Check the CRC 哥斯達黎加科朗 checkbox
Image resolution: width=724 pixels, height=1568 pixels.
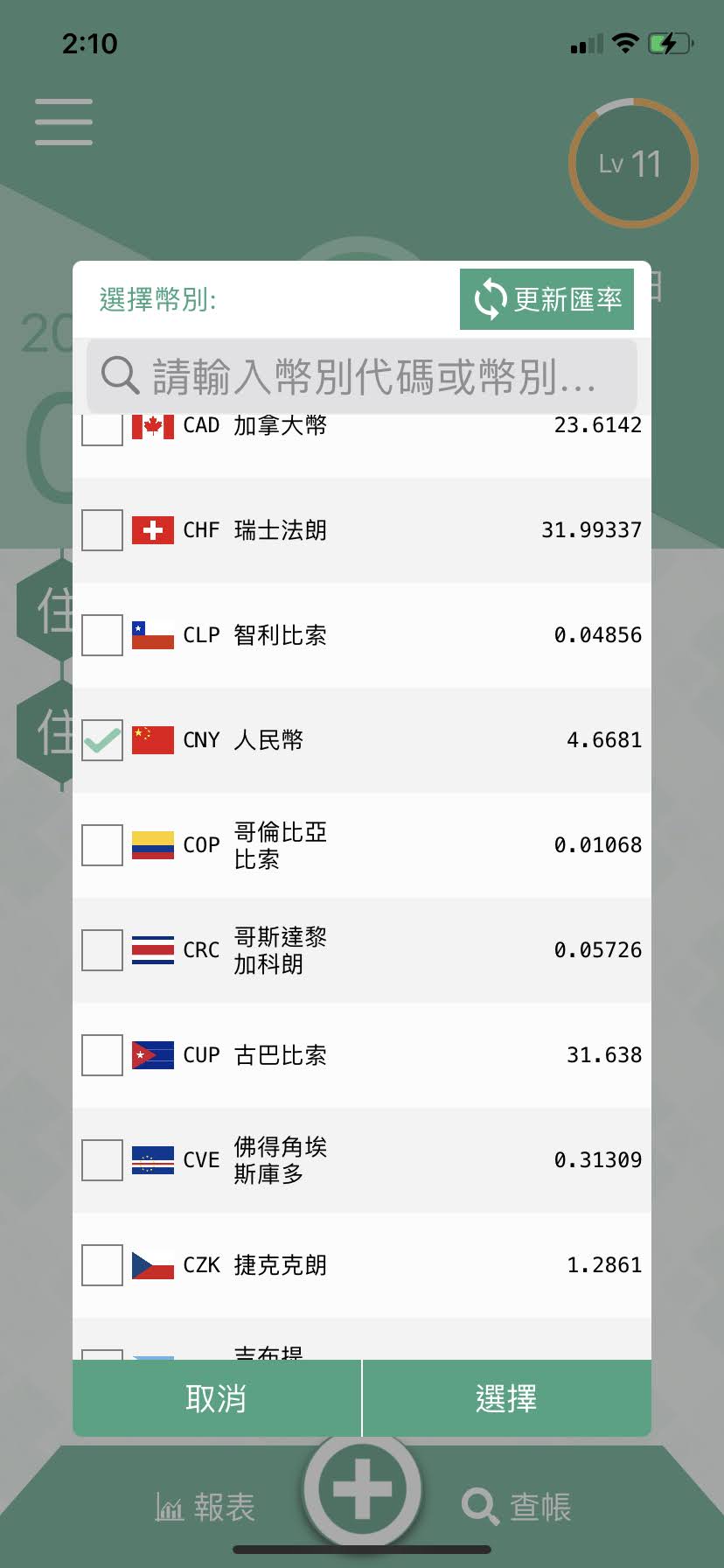click(x=102, y=950)
